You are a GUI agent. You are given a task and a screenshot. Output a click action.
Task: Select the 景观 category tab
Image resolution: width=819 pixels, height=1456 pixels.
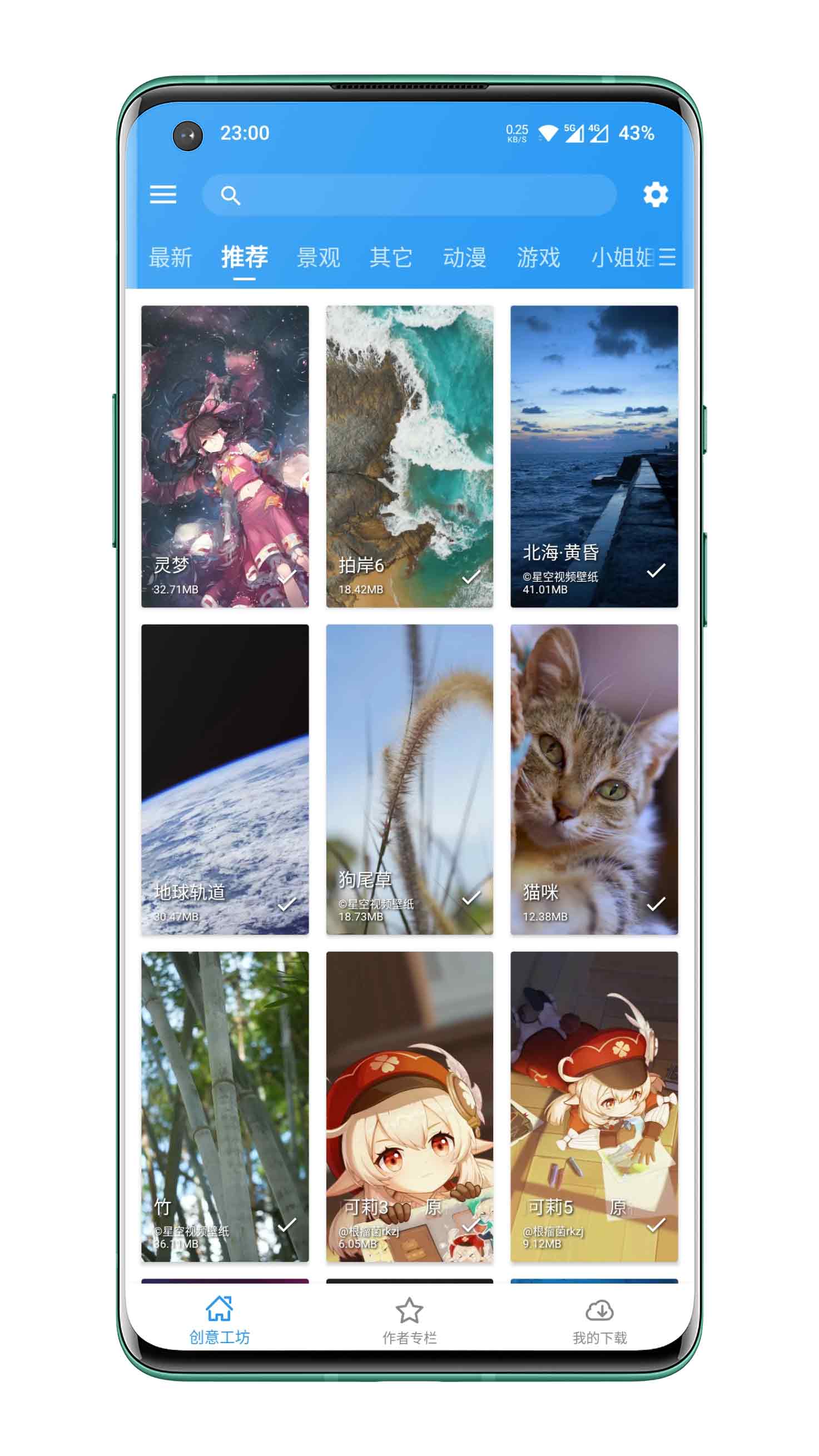point(318,257)
